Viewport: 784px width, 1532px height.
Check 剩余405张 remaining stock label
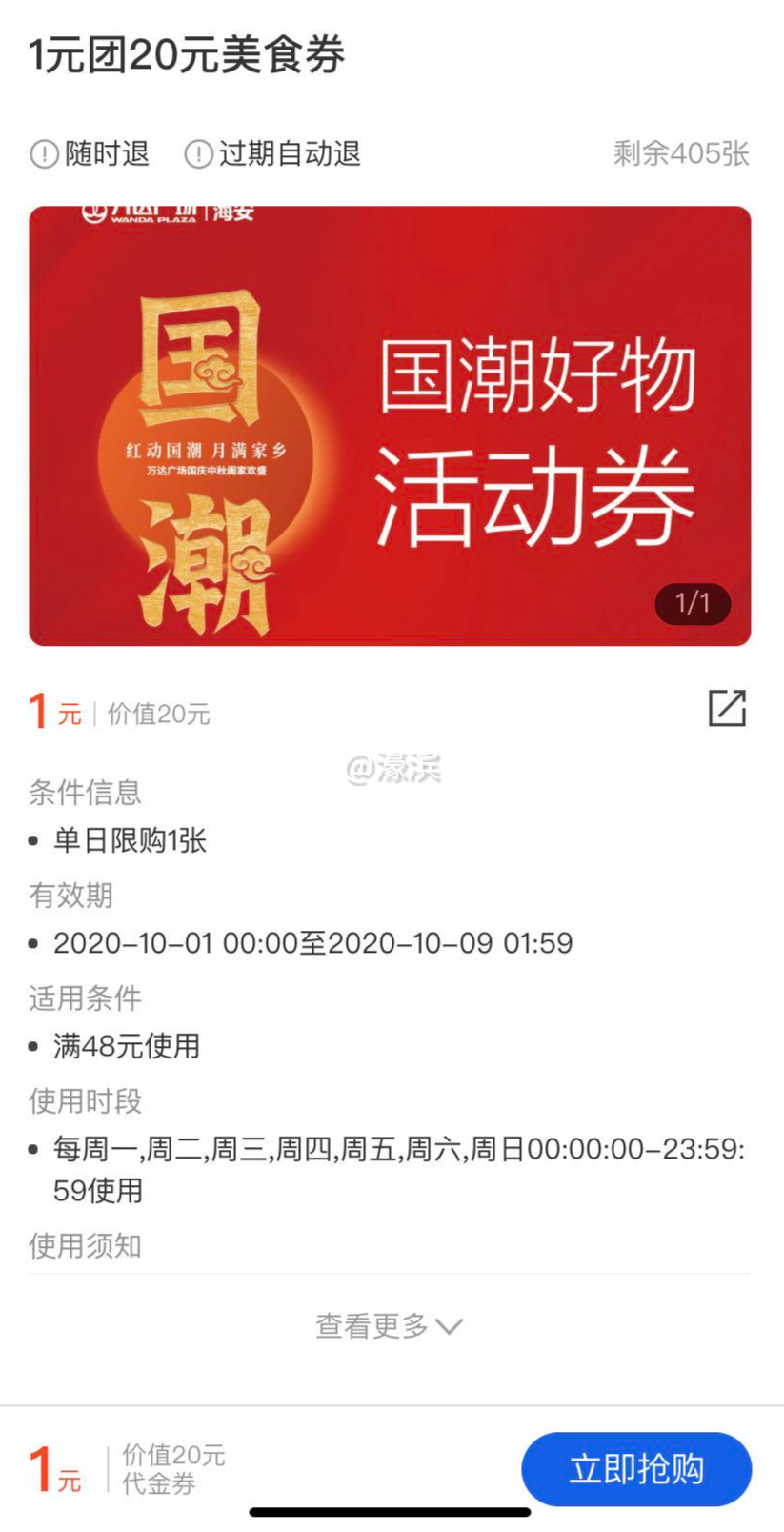pyautogui.click(x=680, y=153)
